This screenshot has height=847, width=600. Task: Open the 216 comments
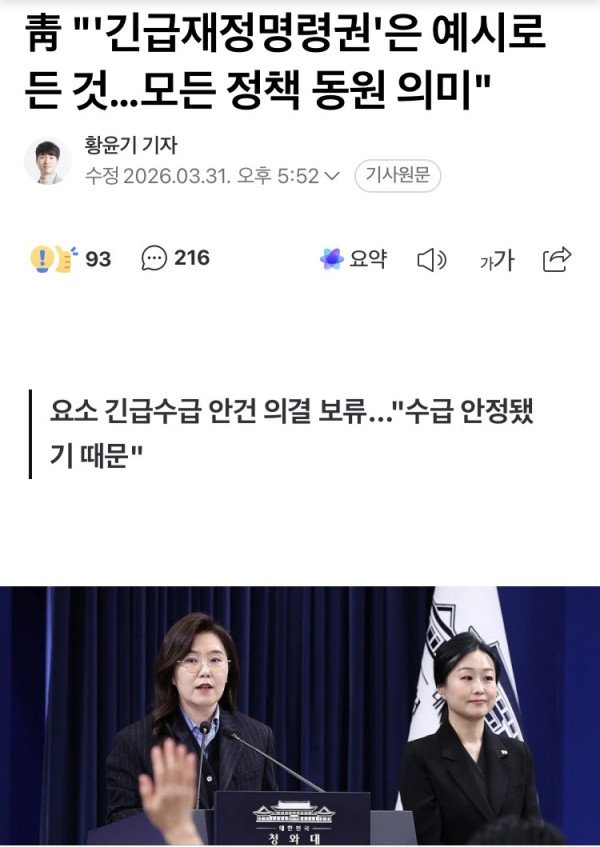176,259
